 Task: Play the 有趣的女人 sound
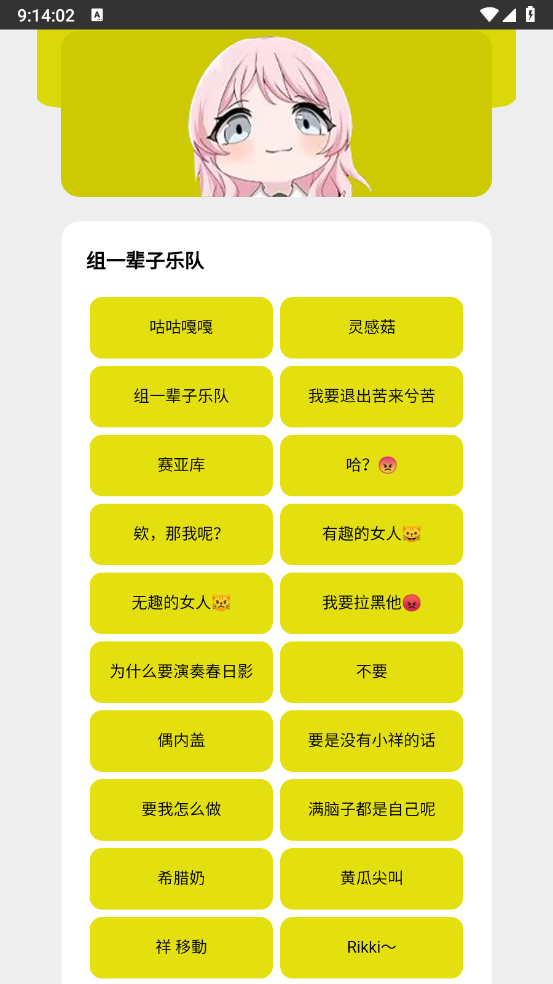372,535
